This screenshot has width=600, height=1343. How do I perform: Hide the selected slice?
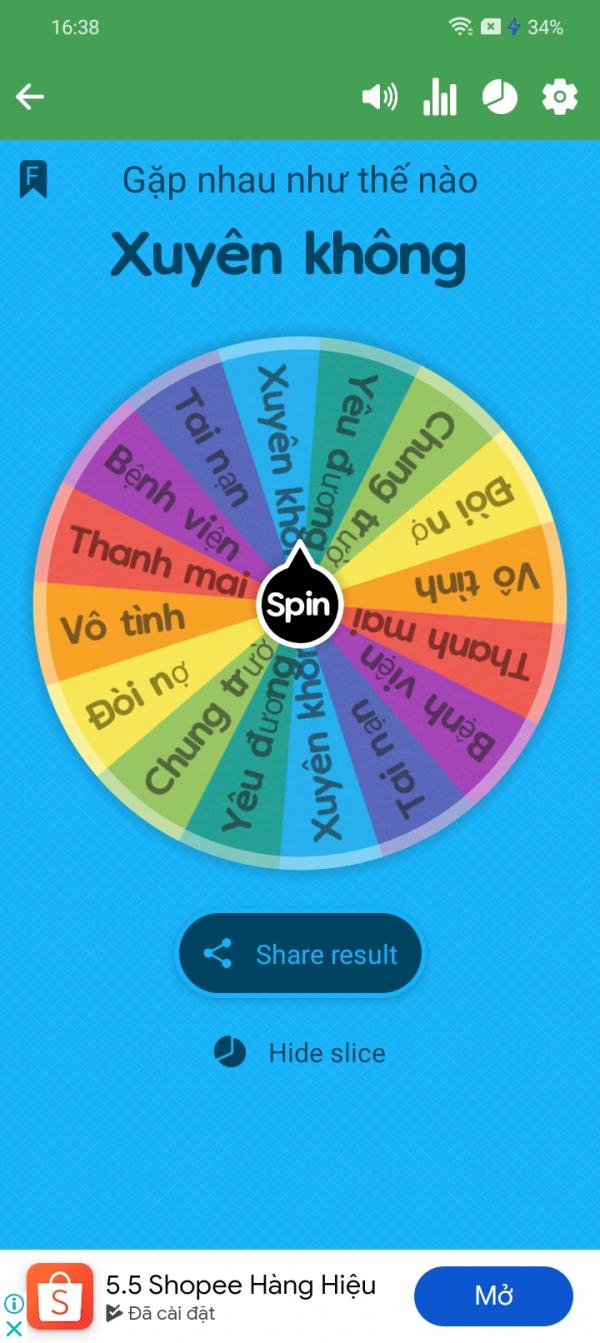tap(300, 1052)
